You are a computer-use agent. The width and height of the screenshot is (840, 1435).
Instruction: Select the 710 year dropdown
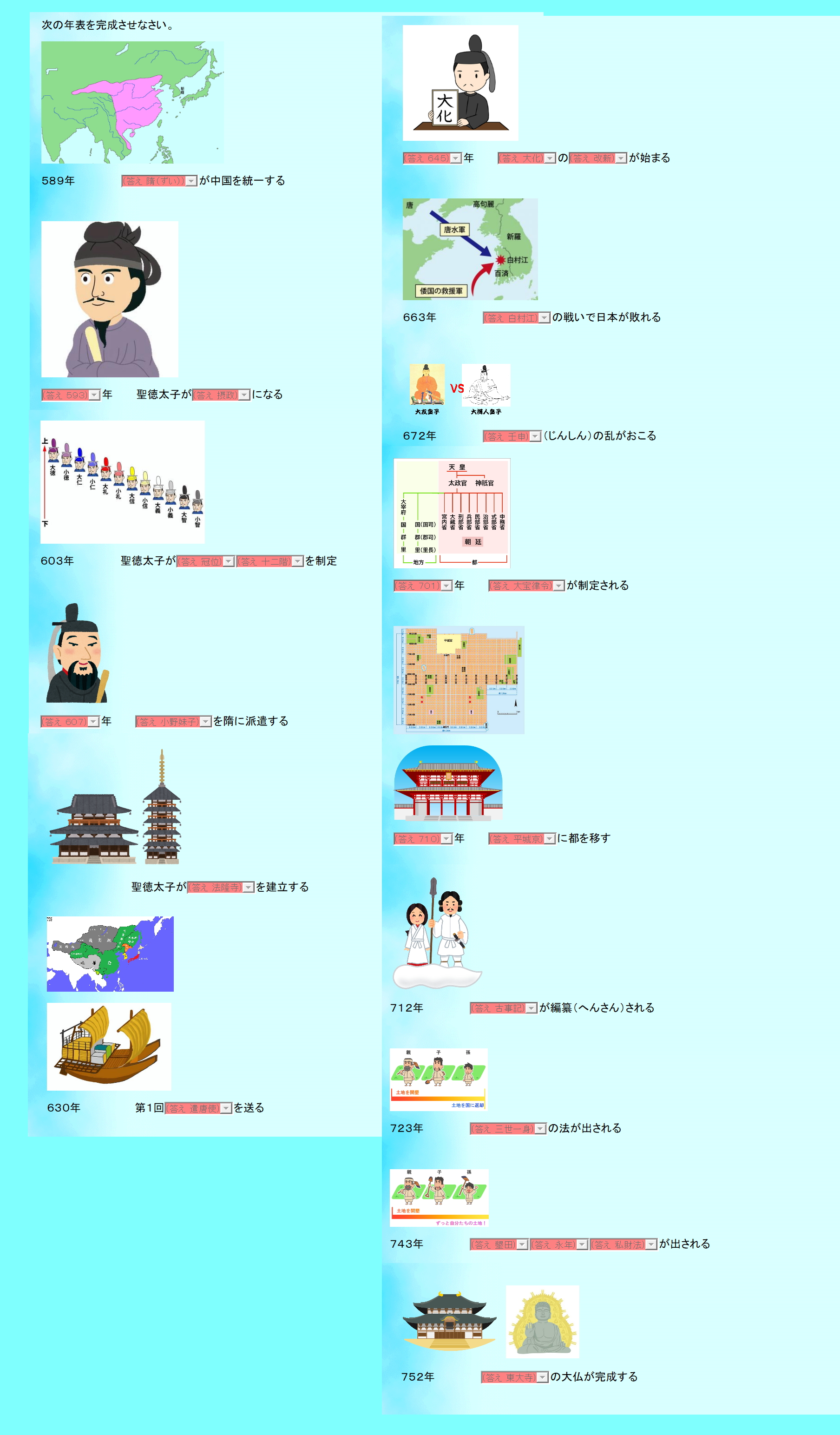[446, 839]
